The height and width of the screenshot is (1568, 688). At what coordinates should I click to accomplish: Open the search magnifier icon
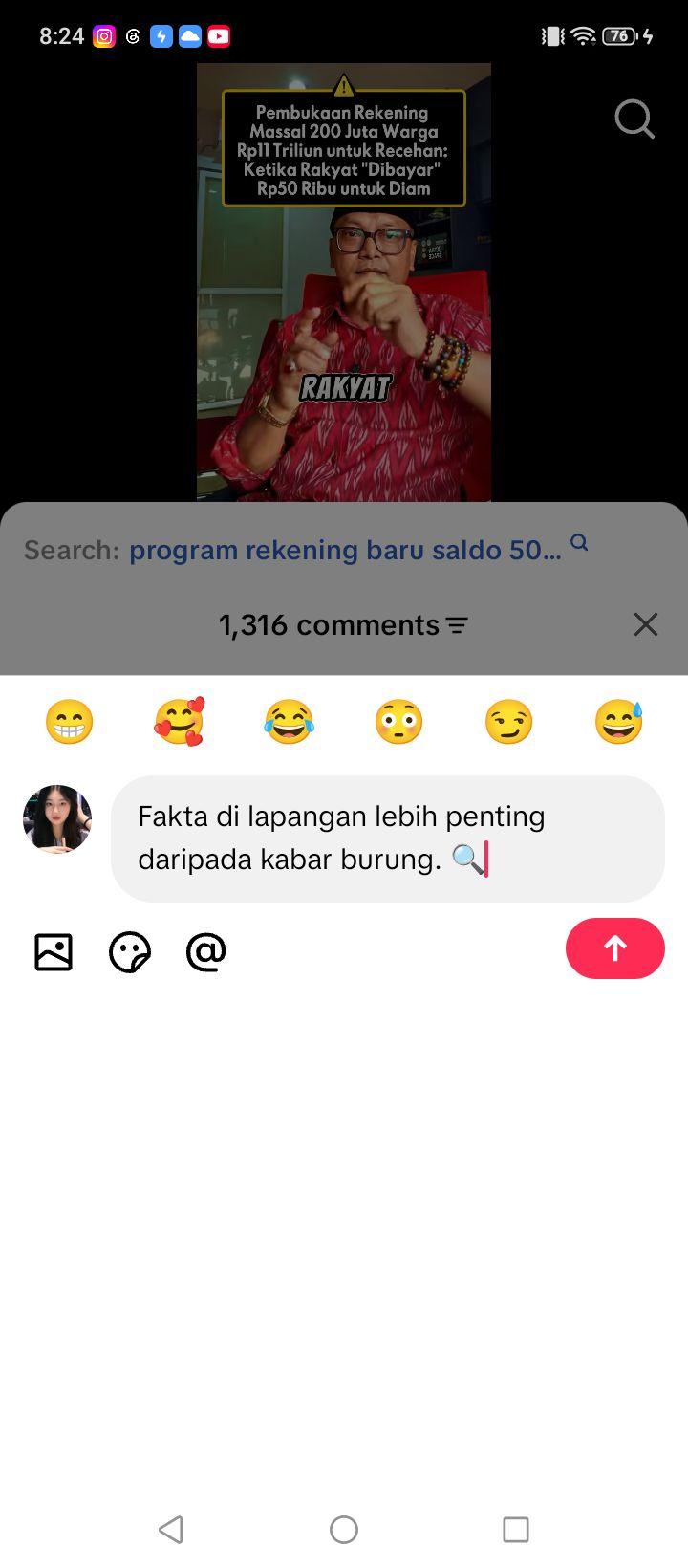(634, 120)
